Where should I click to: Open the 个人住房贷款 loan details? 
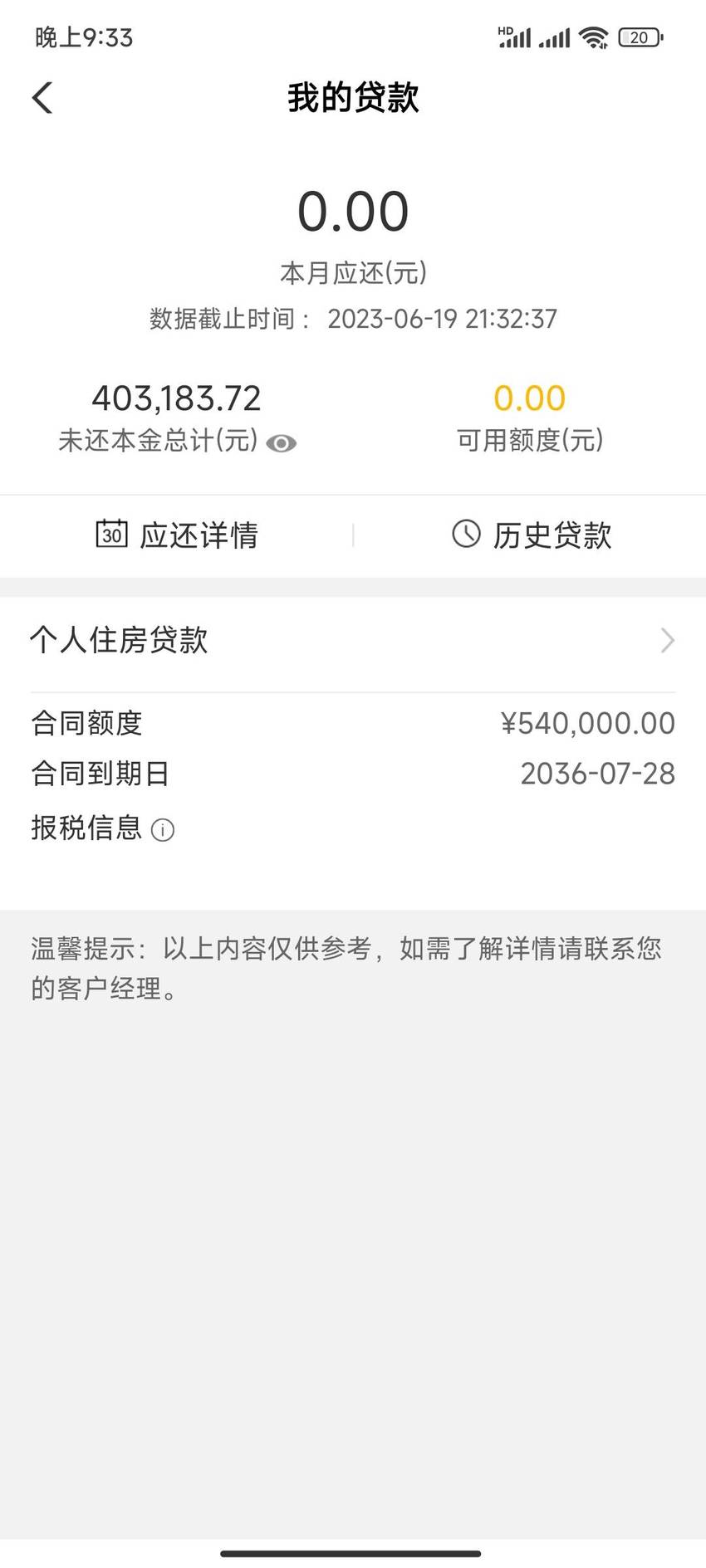click(x=353, y=640)
